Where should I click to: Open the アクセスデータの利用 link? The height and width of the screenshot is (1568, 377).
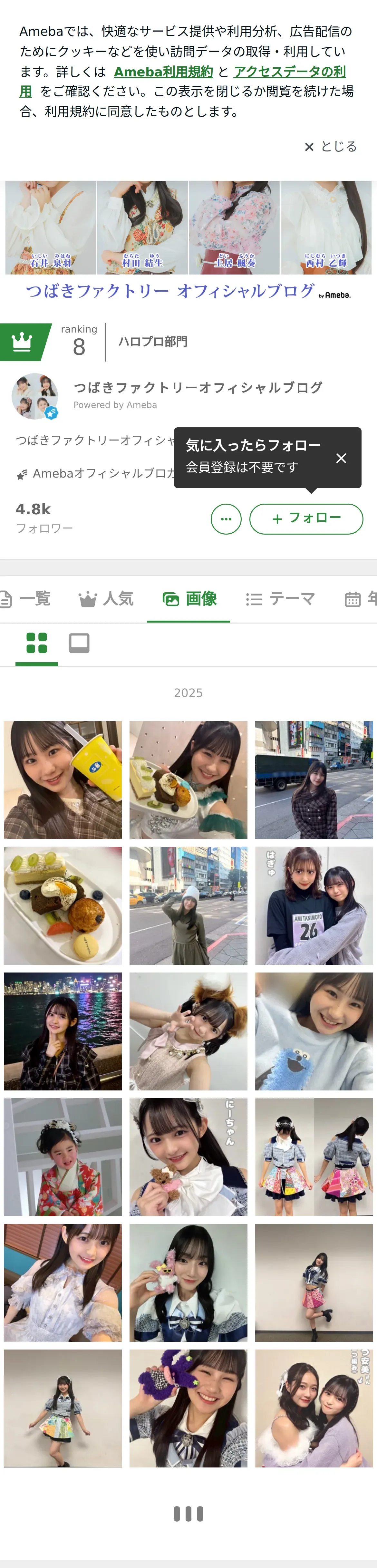coord(289,72)
